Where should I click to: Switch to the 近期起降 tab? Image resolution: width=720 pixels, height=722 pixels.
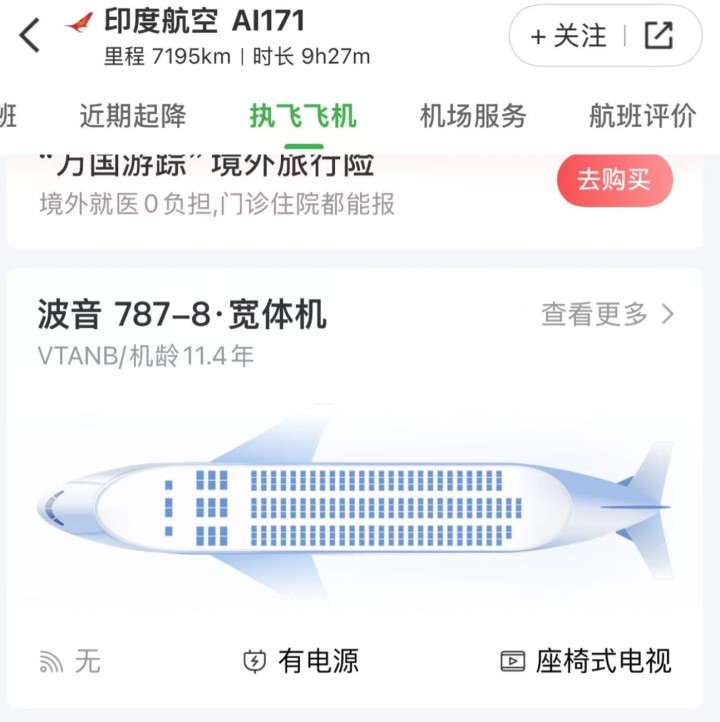[x=132, y=116]
